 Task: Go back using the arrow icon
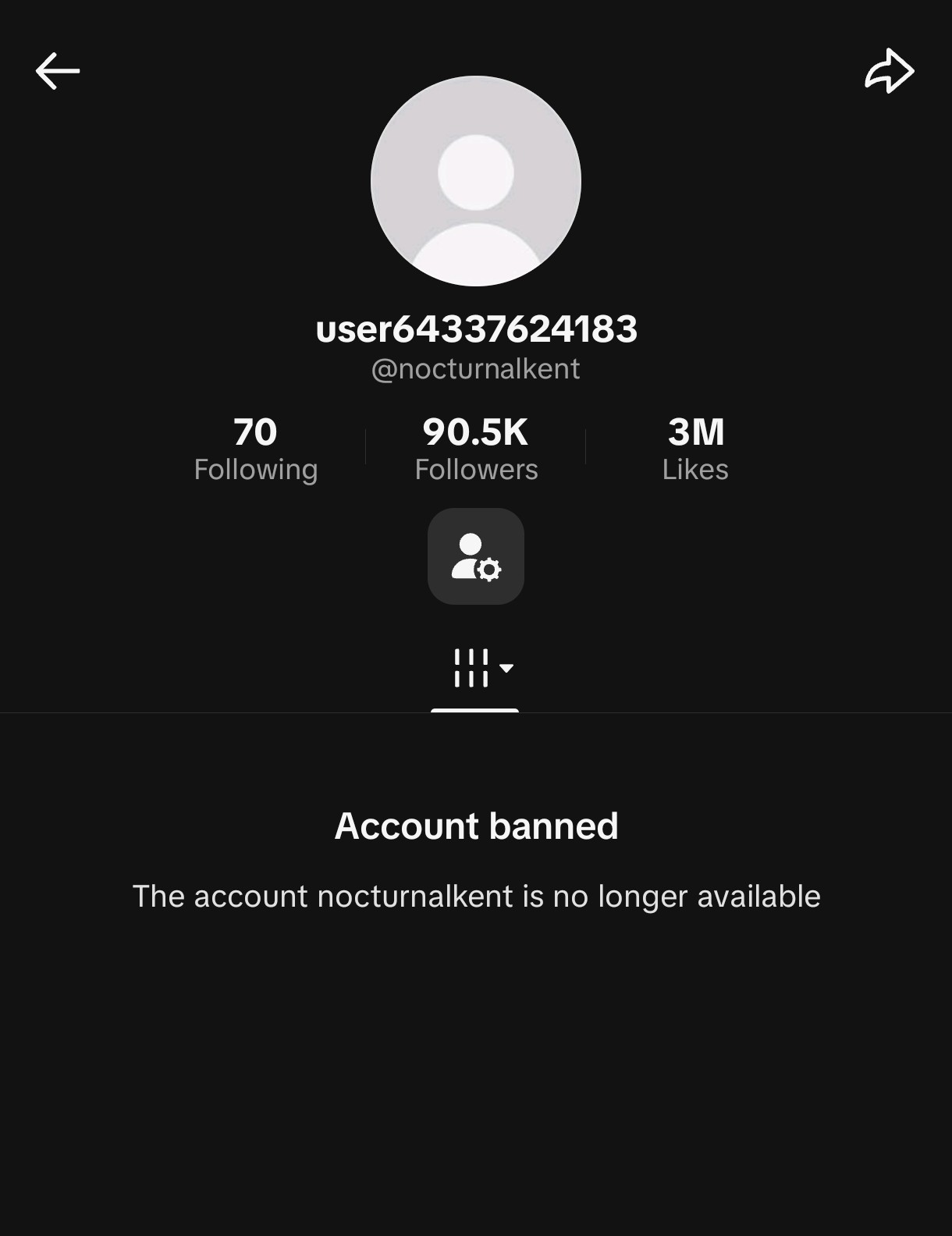pyautogui.click(x=58, y=71)
